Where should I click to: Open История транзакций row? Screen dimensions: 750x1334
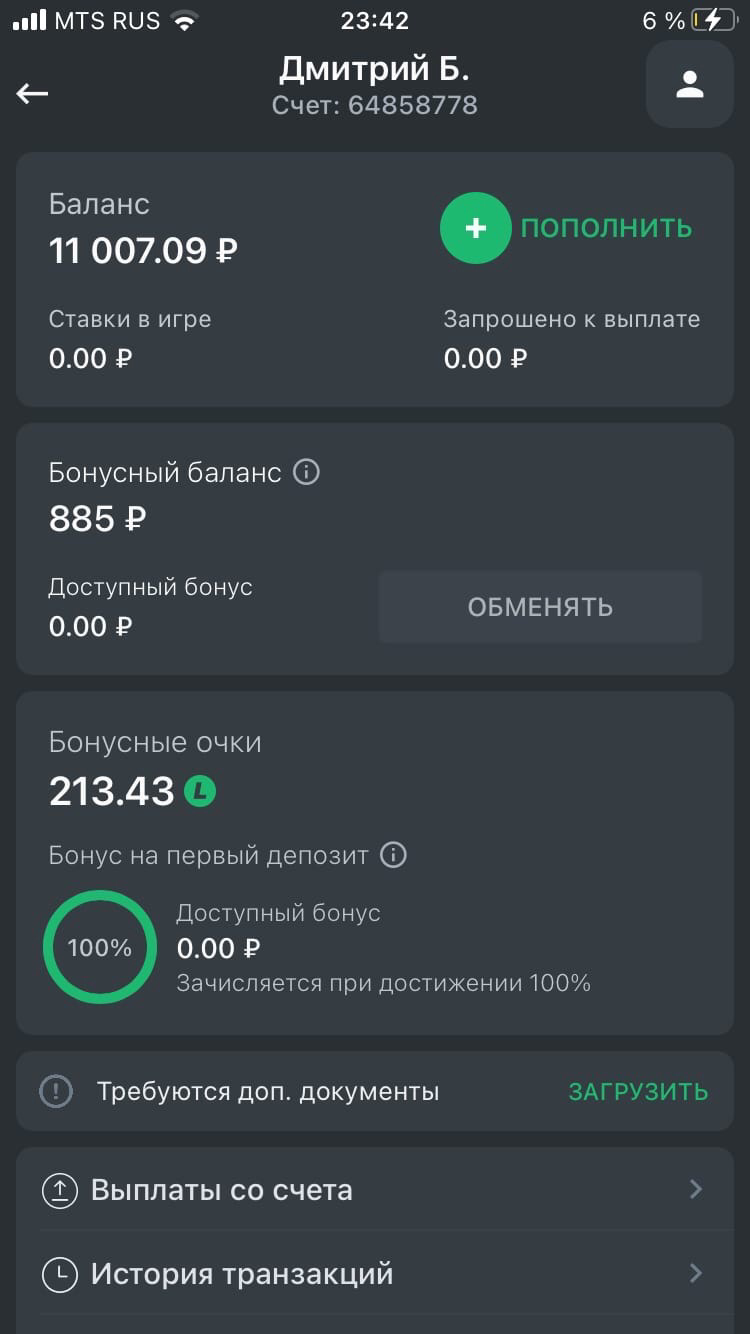(374, 1274)
